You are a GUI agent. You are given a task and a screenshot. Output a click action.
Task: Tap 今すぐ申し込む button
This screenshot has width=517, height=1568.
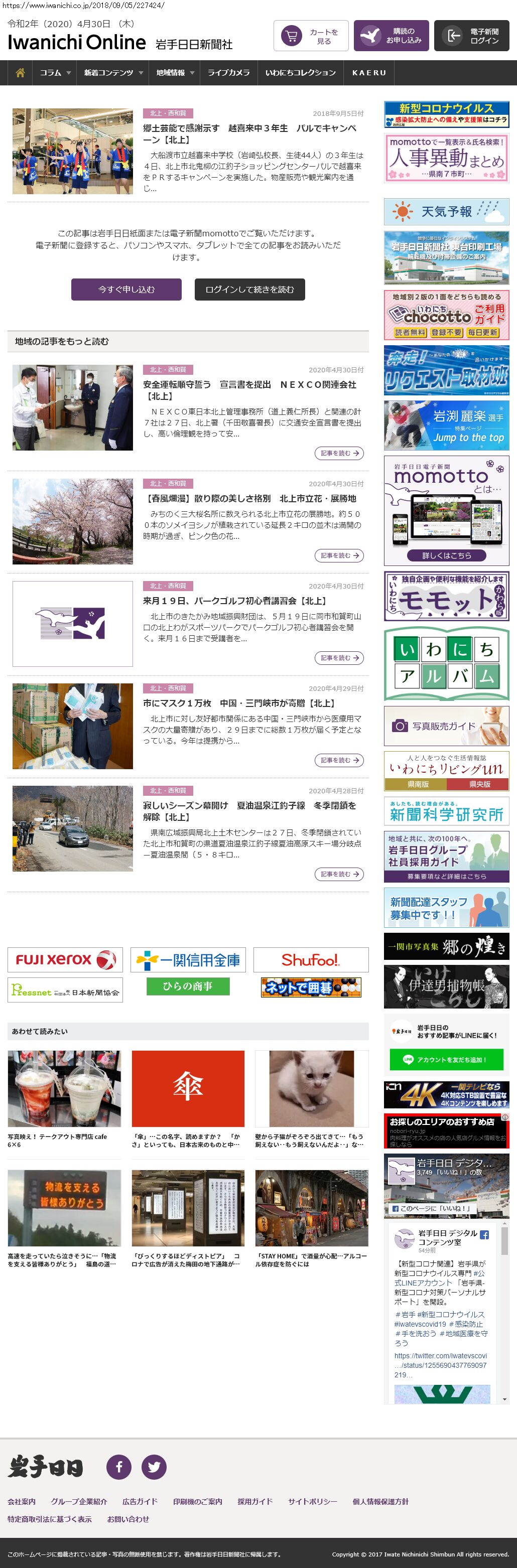tap(126, 290)
